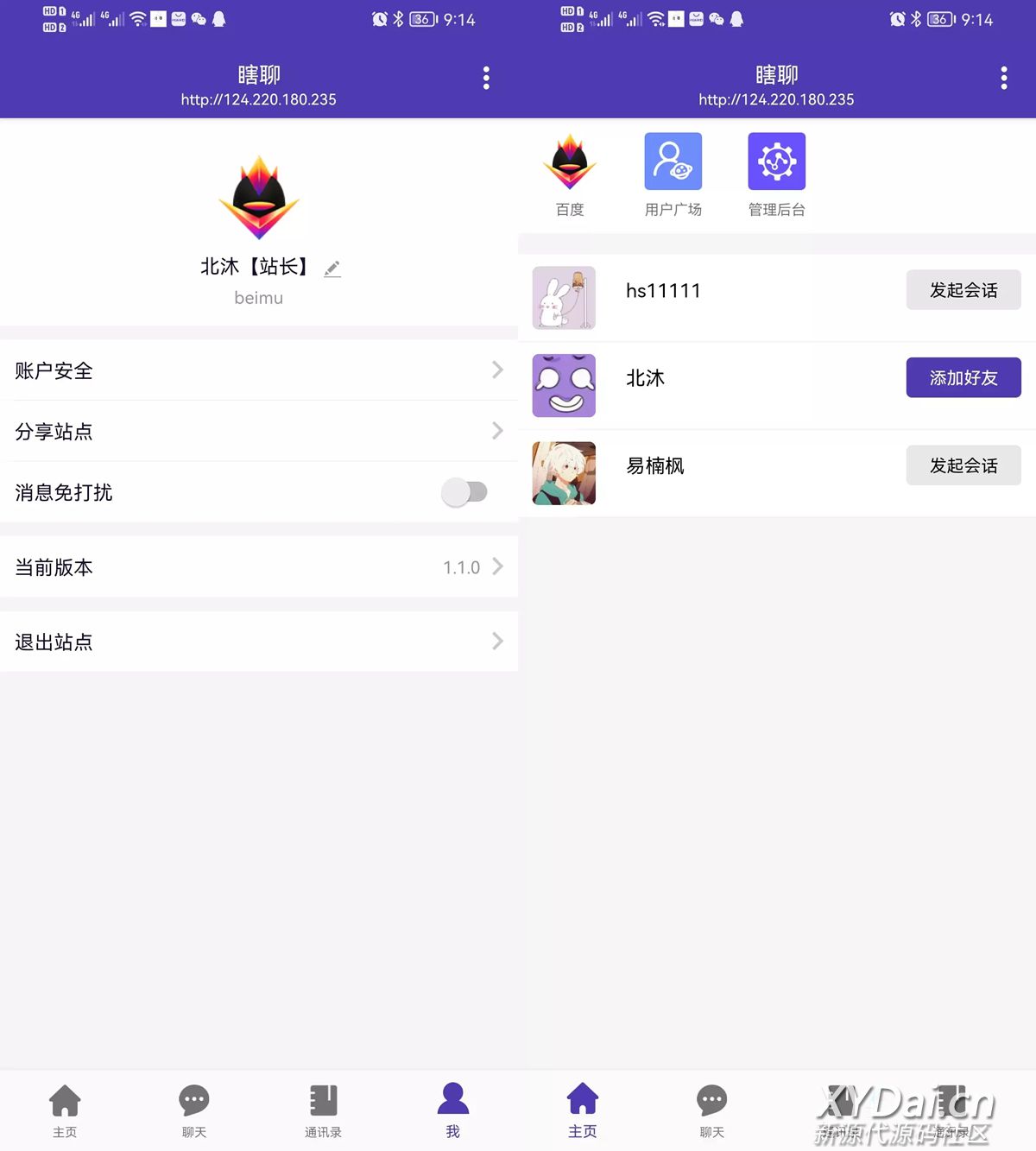Edit the nickname 北沐【站长】 with the pencil icon
The height and width of the screenshot is (1151, 1036).
[332, 269]
